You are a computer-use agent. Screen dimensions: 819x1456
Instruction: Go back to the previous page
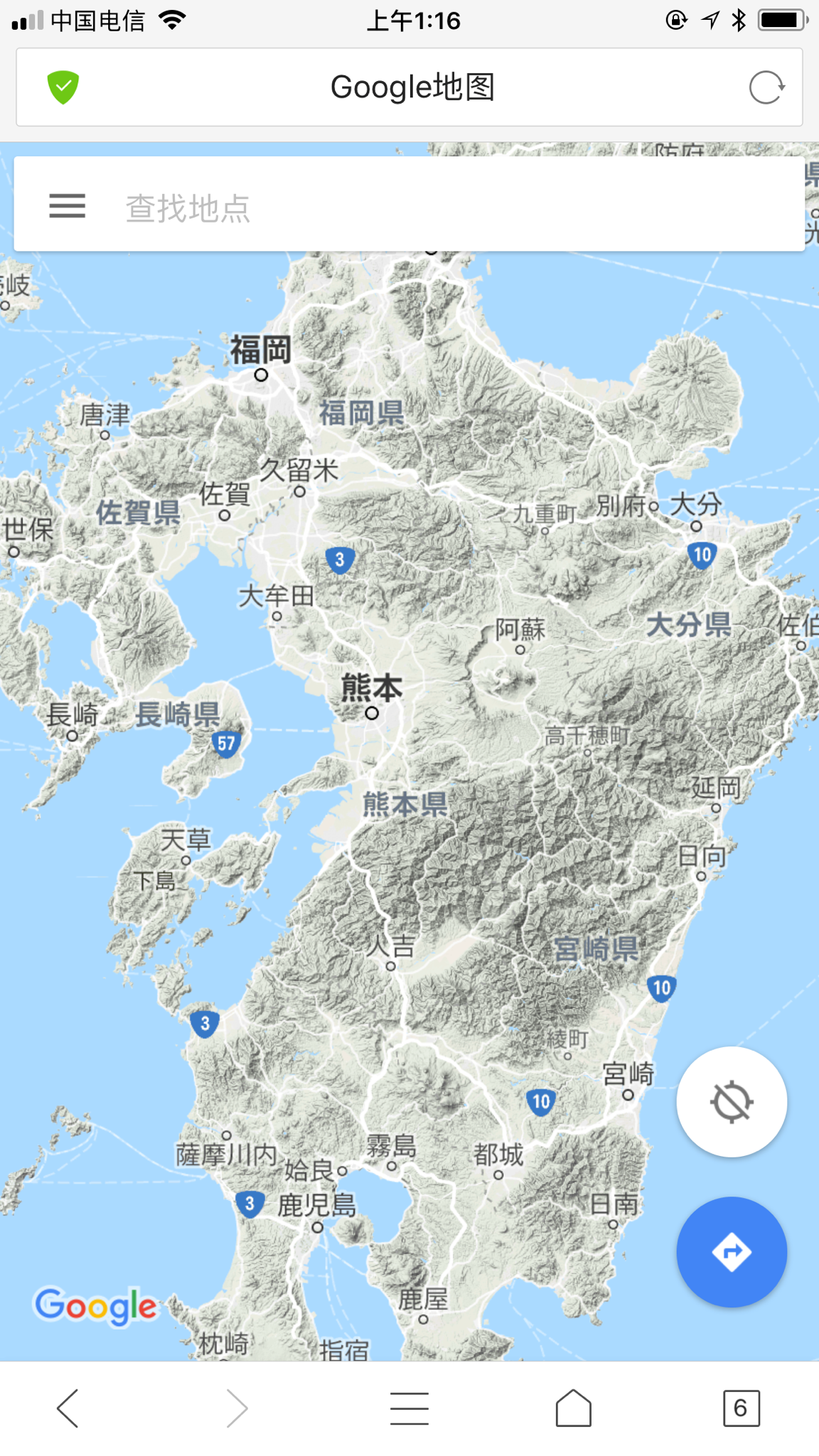pos(68,1408)
